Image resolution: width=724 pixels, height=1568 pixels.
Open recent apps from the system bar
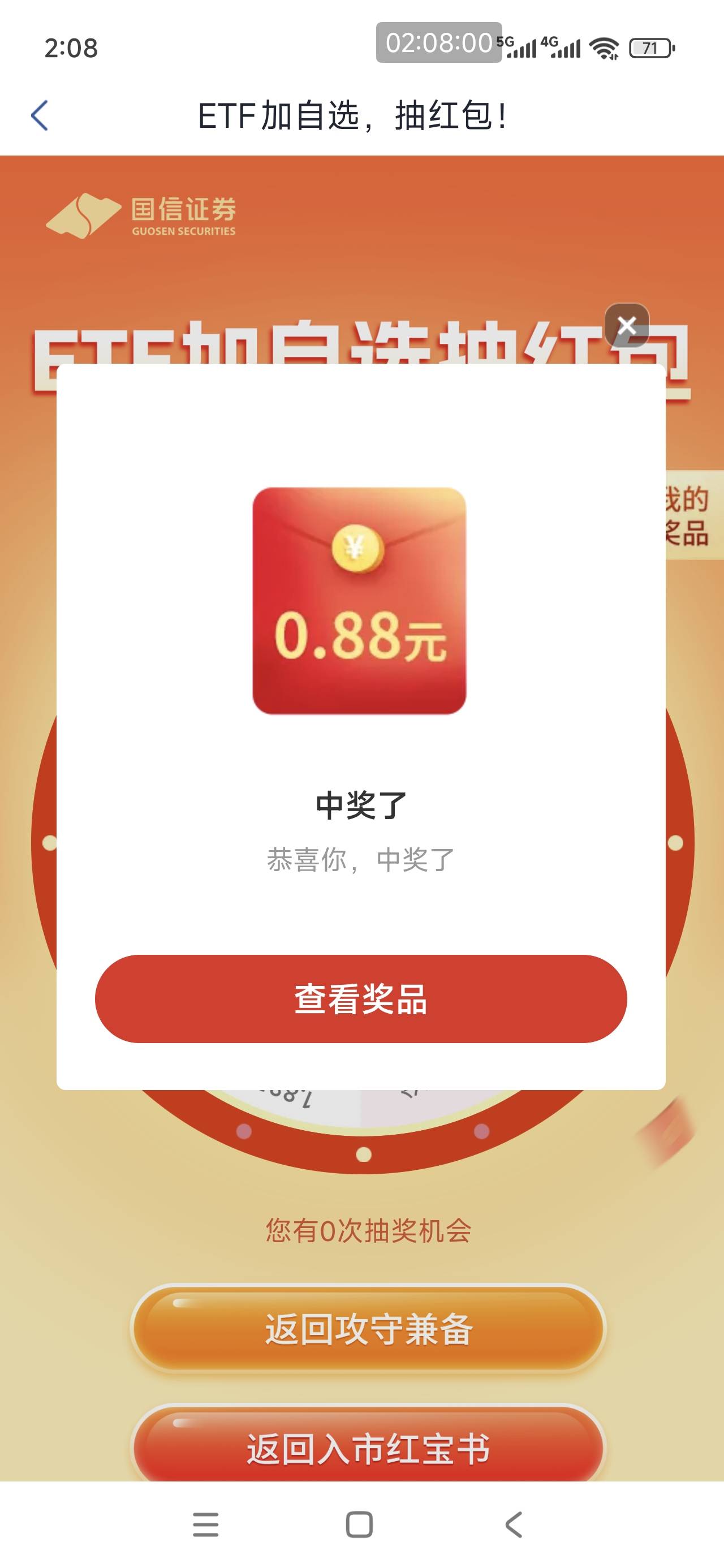pyautogui.click(x=206, y=1525)
